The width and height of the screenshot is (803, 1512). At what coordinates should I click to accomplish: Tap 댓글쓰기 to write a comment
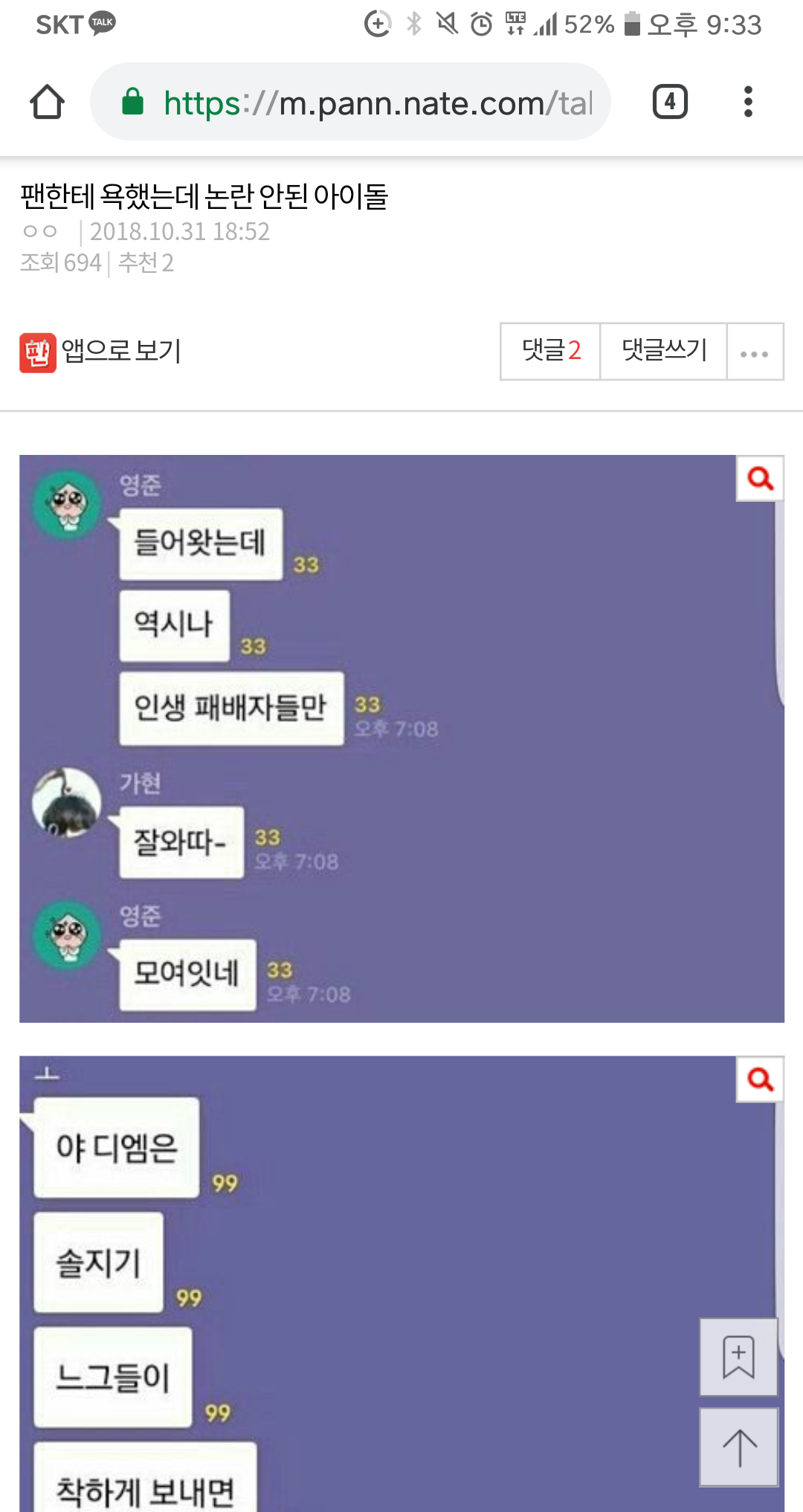(x=663, y=351)
